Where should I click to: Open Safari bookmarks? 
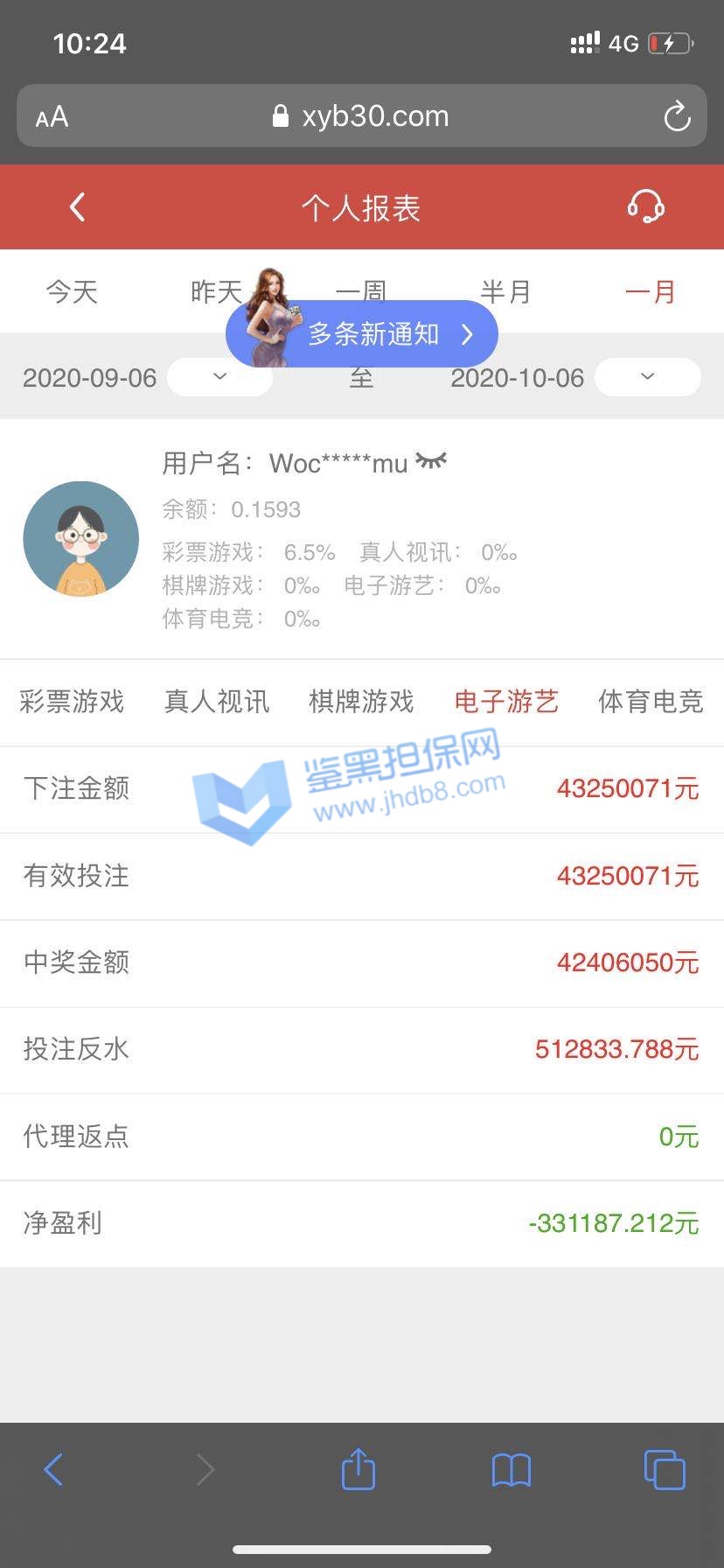point(511,1470)
